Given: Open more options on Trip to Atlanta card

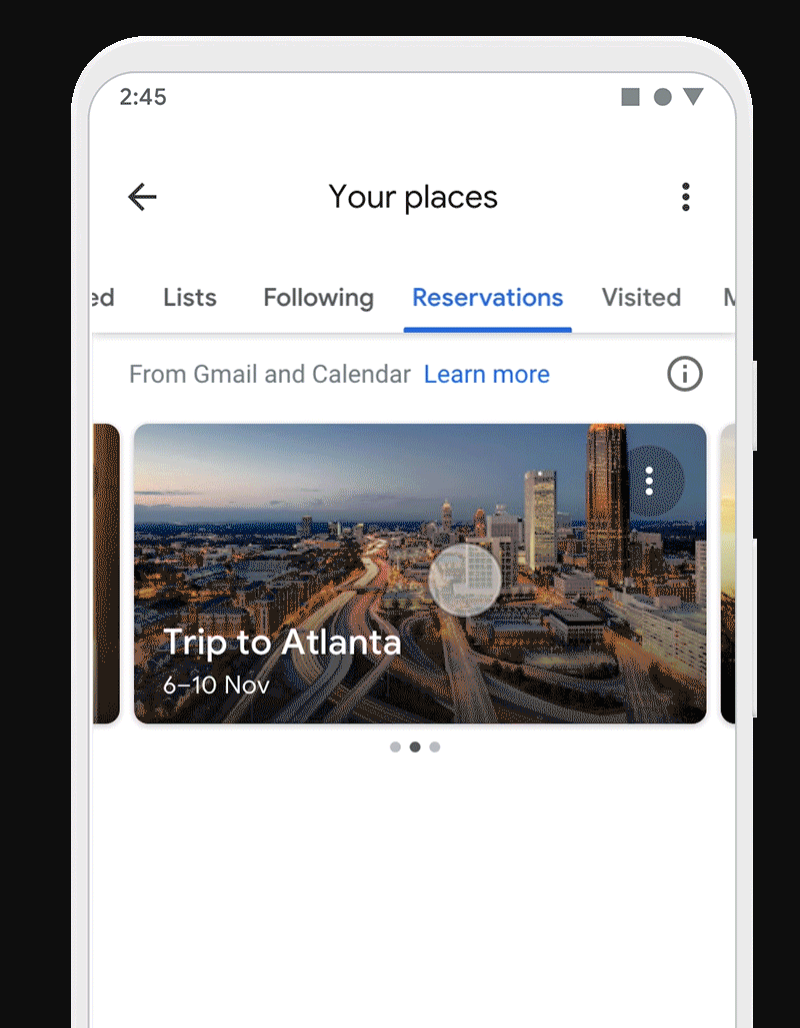Looking at the screenshot, I should 649,481.
